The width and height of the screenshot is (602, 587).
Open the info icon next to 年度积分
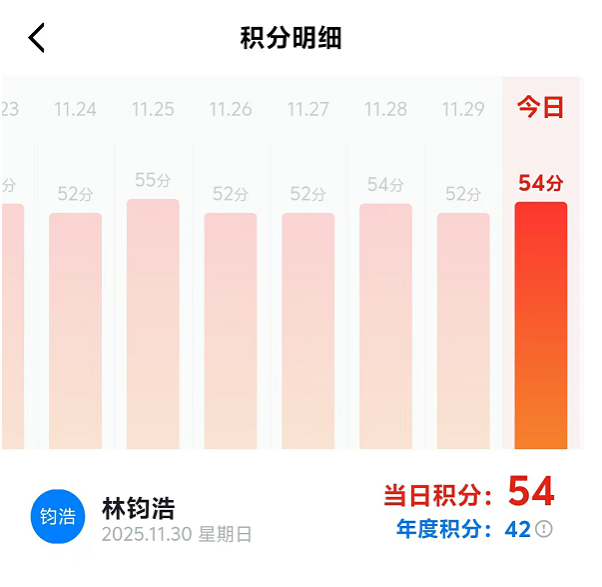[x=544, y=529]
